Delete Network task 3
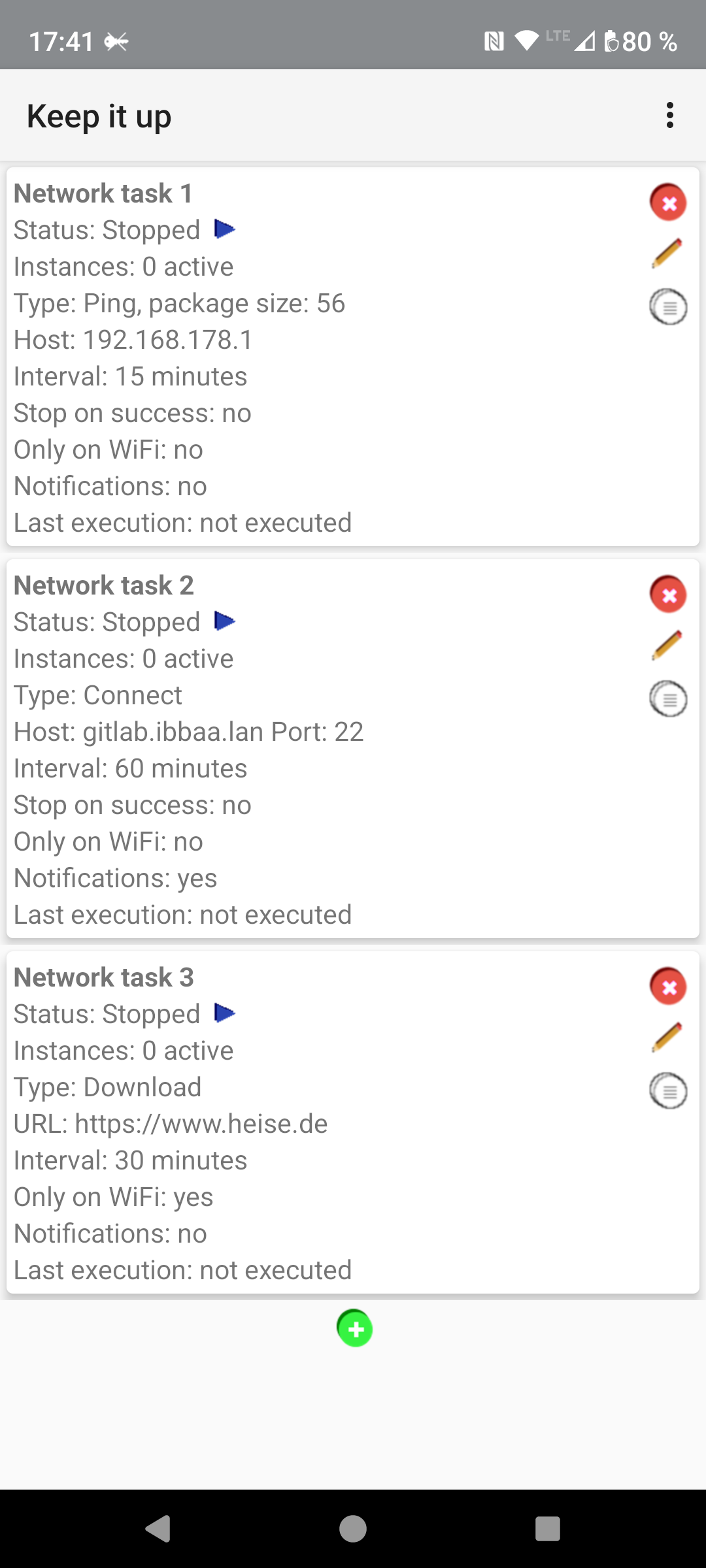 (668, 986)
